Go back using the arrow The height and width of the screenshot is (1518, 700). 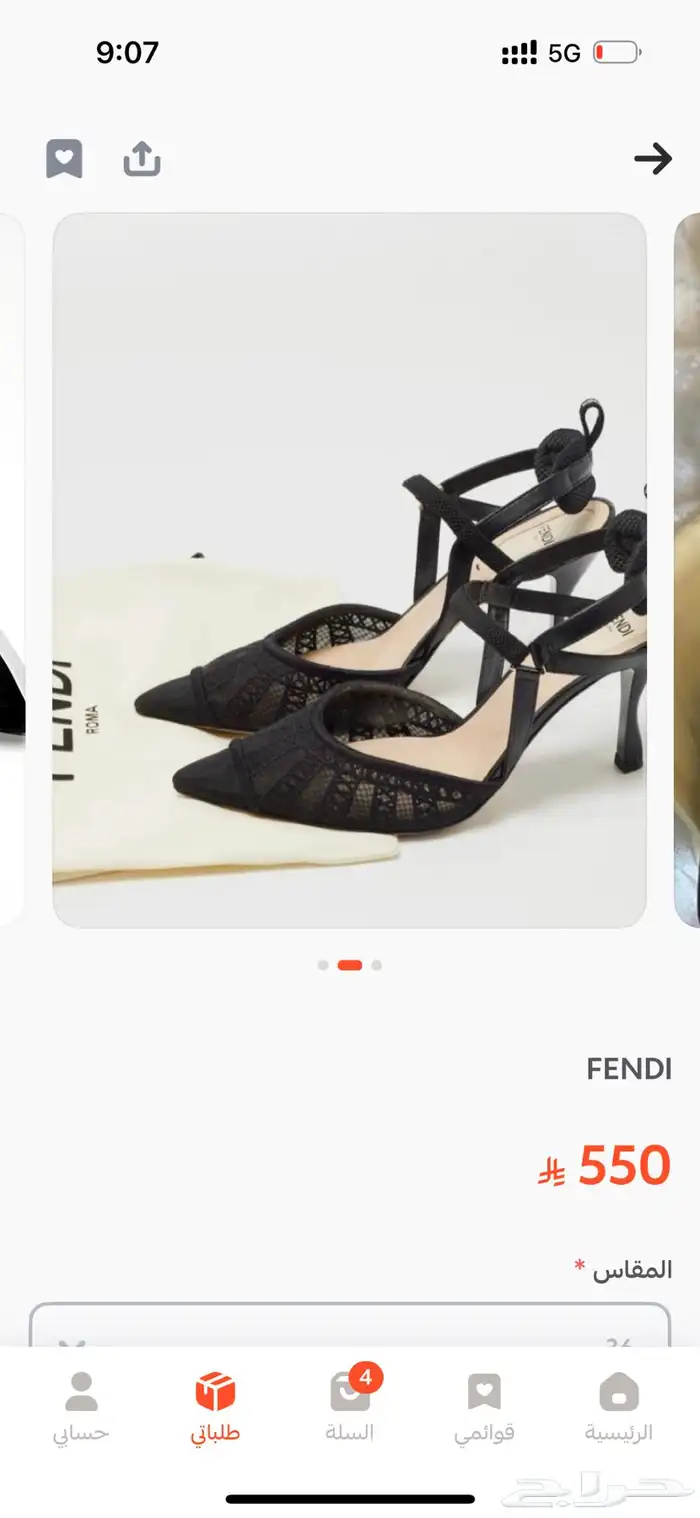click(x=652, y=159)
